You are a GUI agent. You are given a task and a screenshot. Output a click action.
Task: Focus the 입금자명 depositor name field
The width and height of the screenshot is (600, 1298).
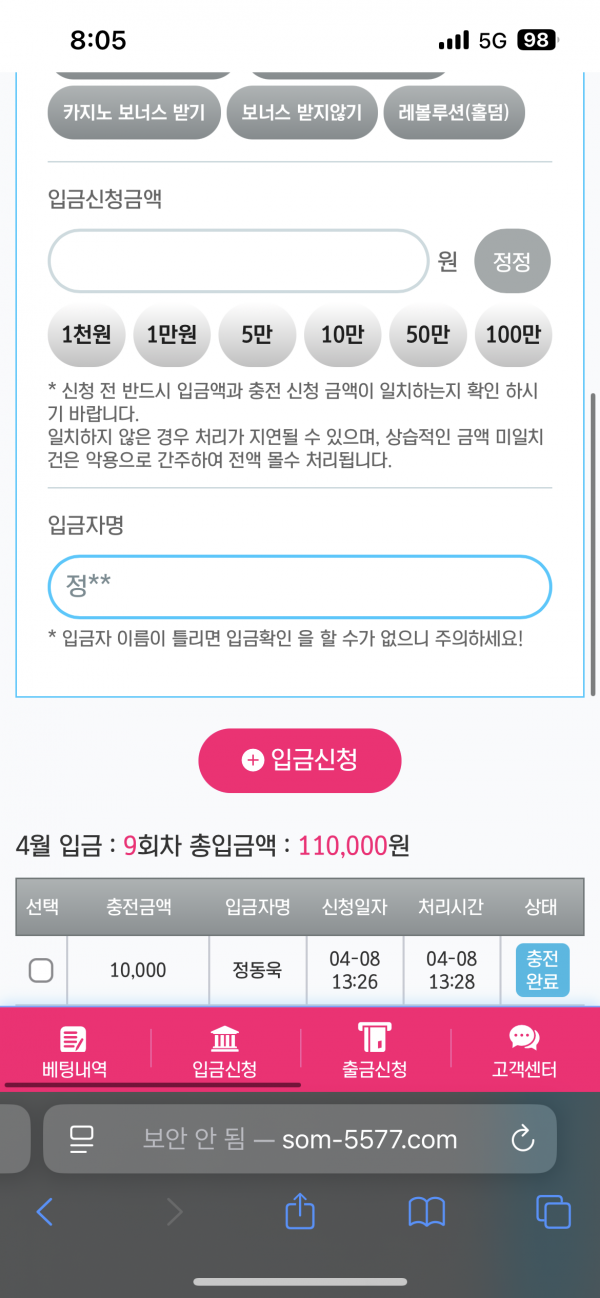click(x=299, y=586)
